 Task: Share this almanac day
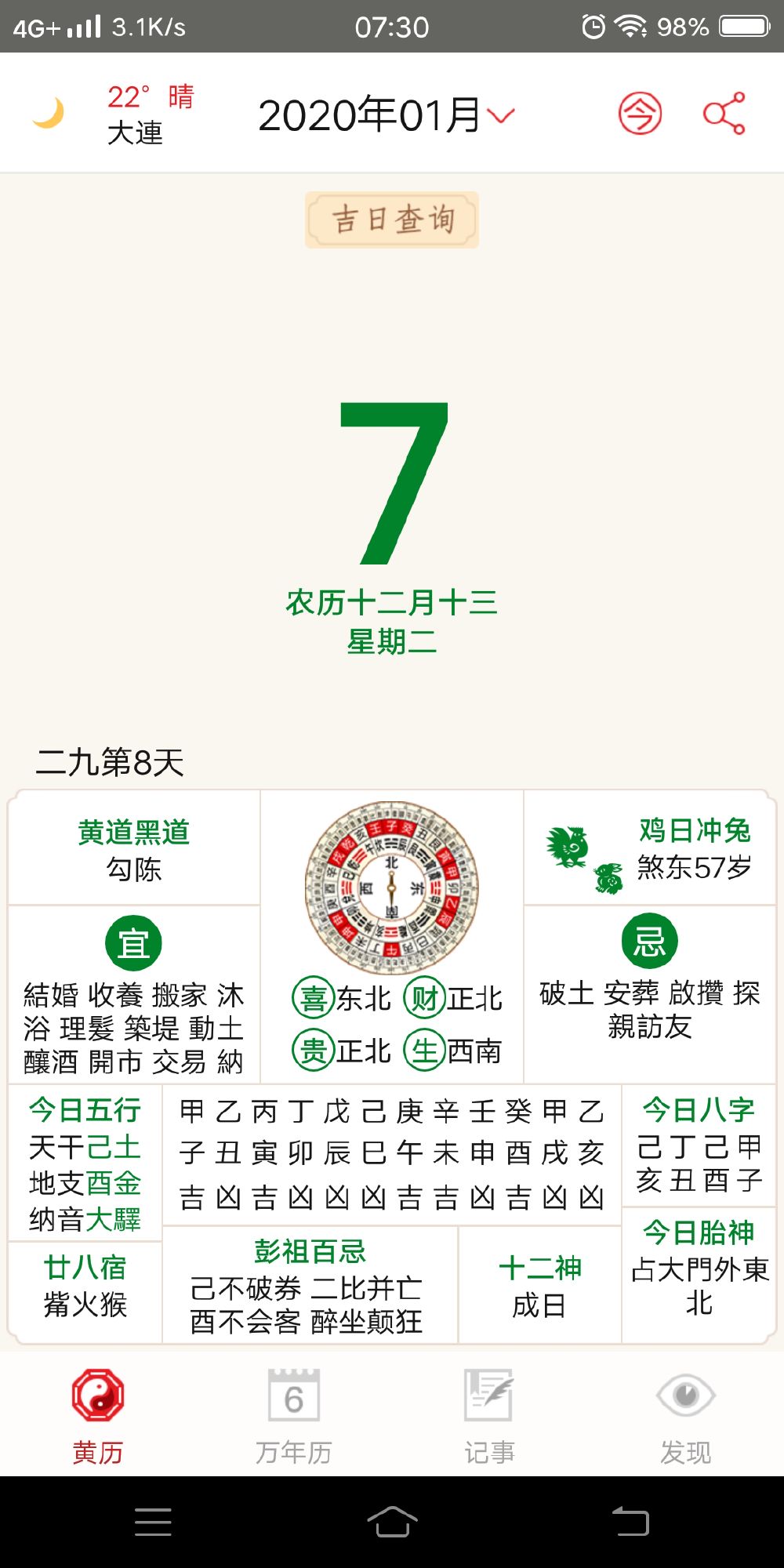click(x=724, y=114)
